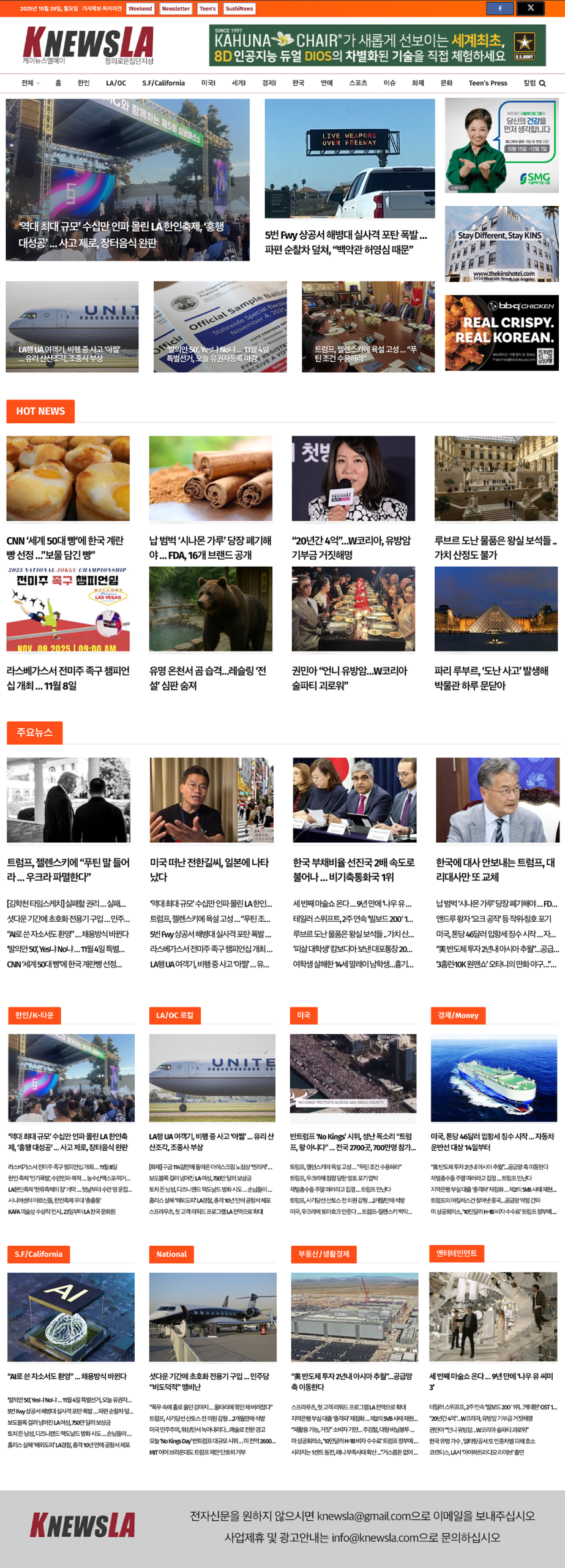Read 미국 떠난 전한길씨 article

pos(209,869)
